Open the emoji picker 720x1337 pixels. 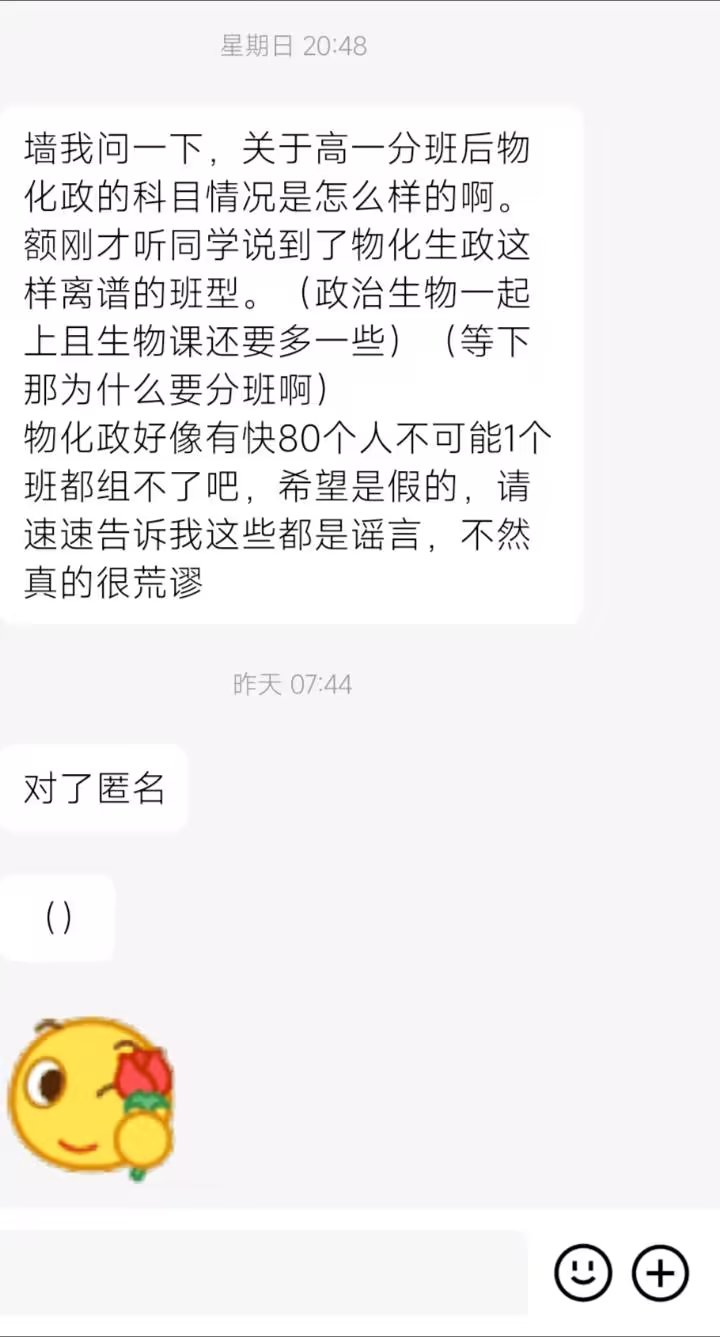[x=583, y=1273]
